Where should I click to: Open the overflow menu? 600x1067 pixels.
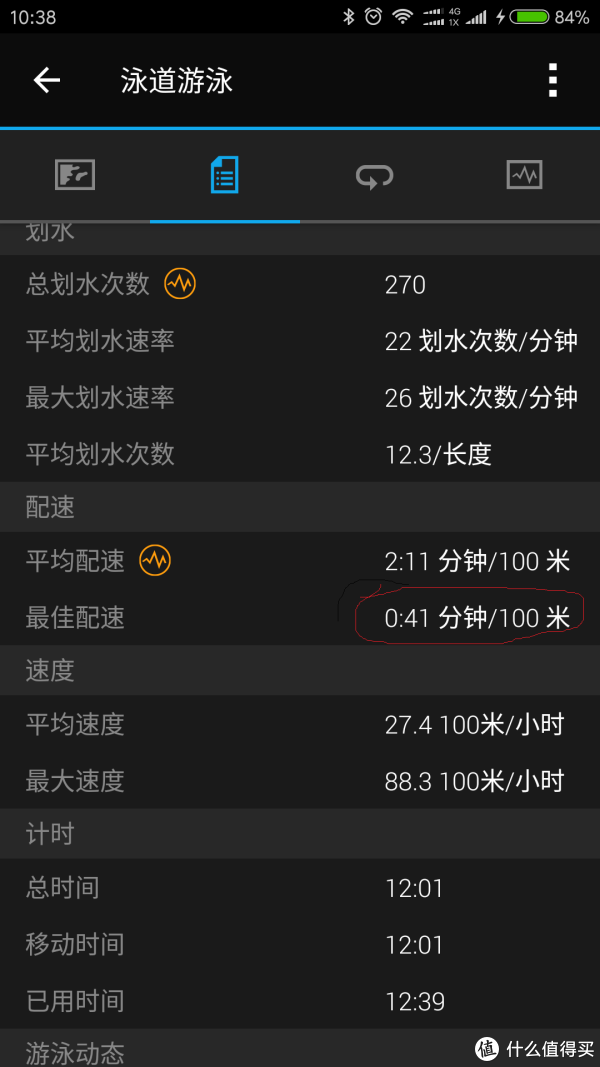(x=552, y=81)
